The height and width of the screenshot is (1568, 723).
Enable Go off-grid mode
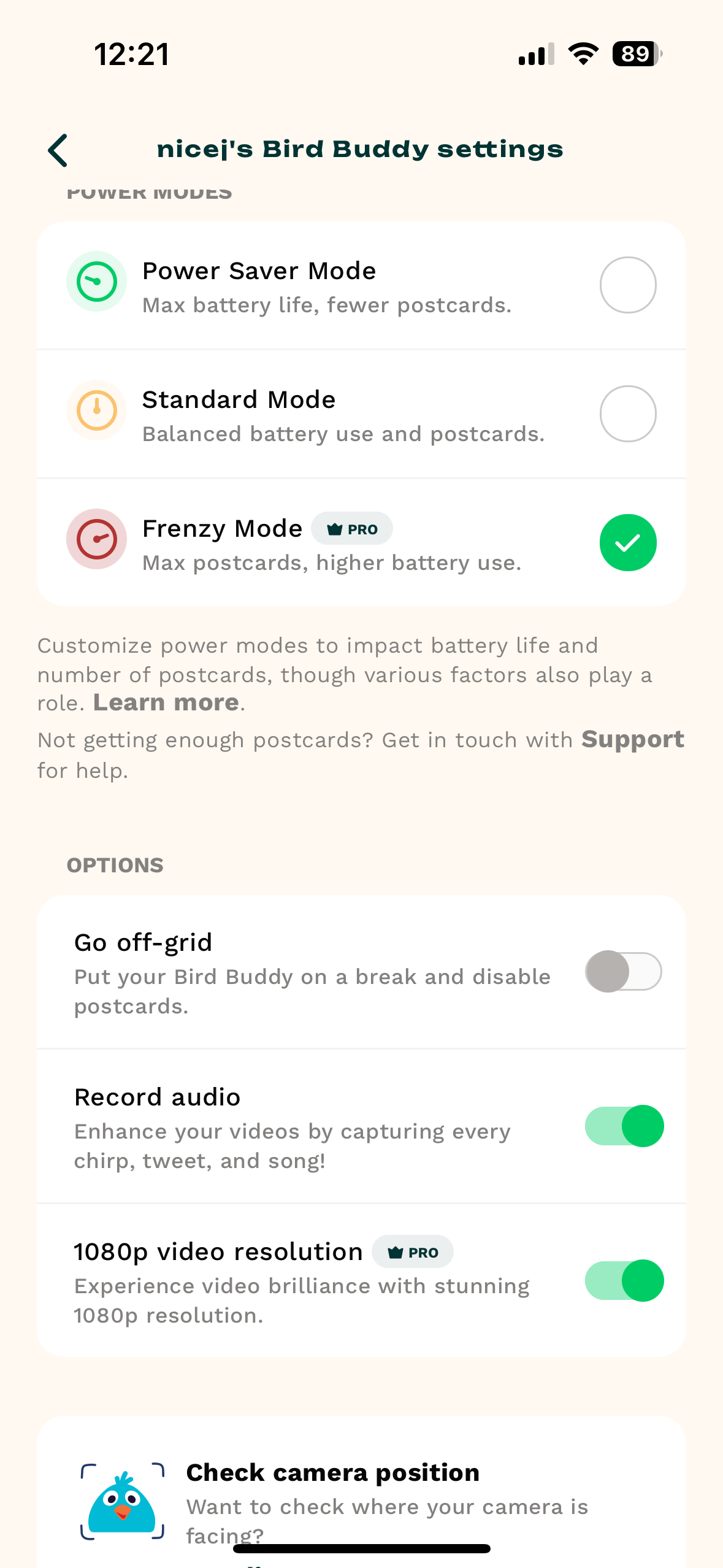click(622, 972)
